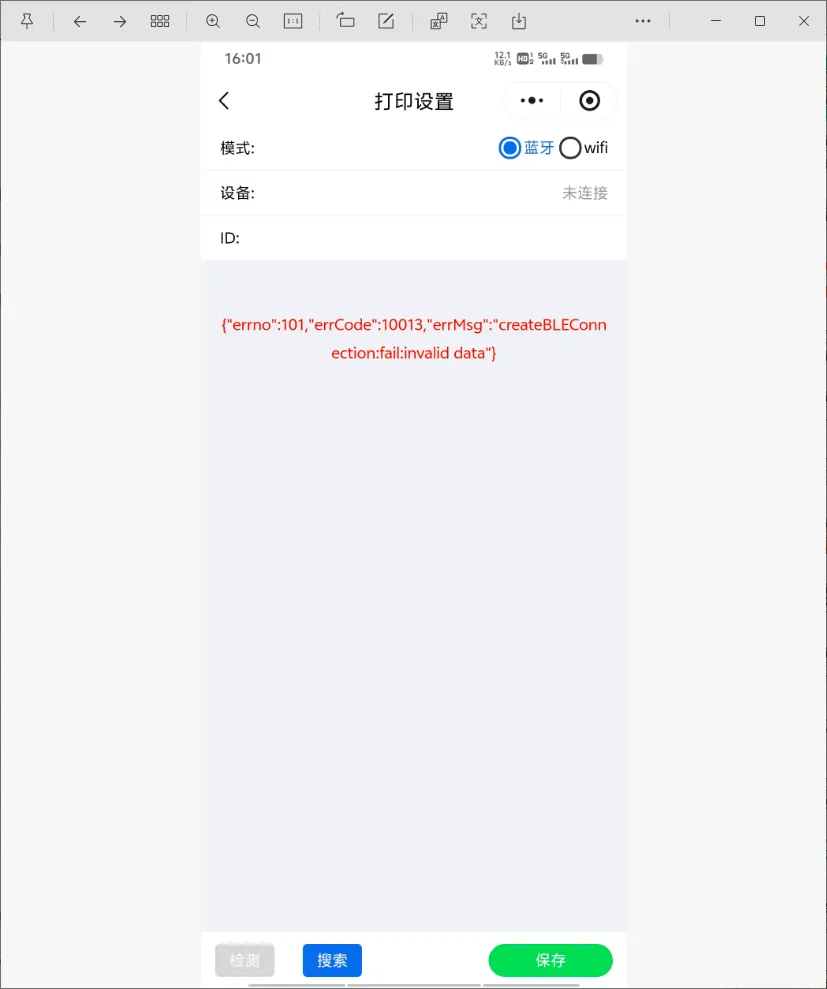The image size is (827, 989).
Task: Translate the text in the image
Action: click(x=439, y=21)
